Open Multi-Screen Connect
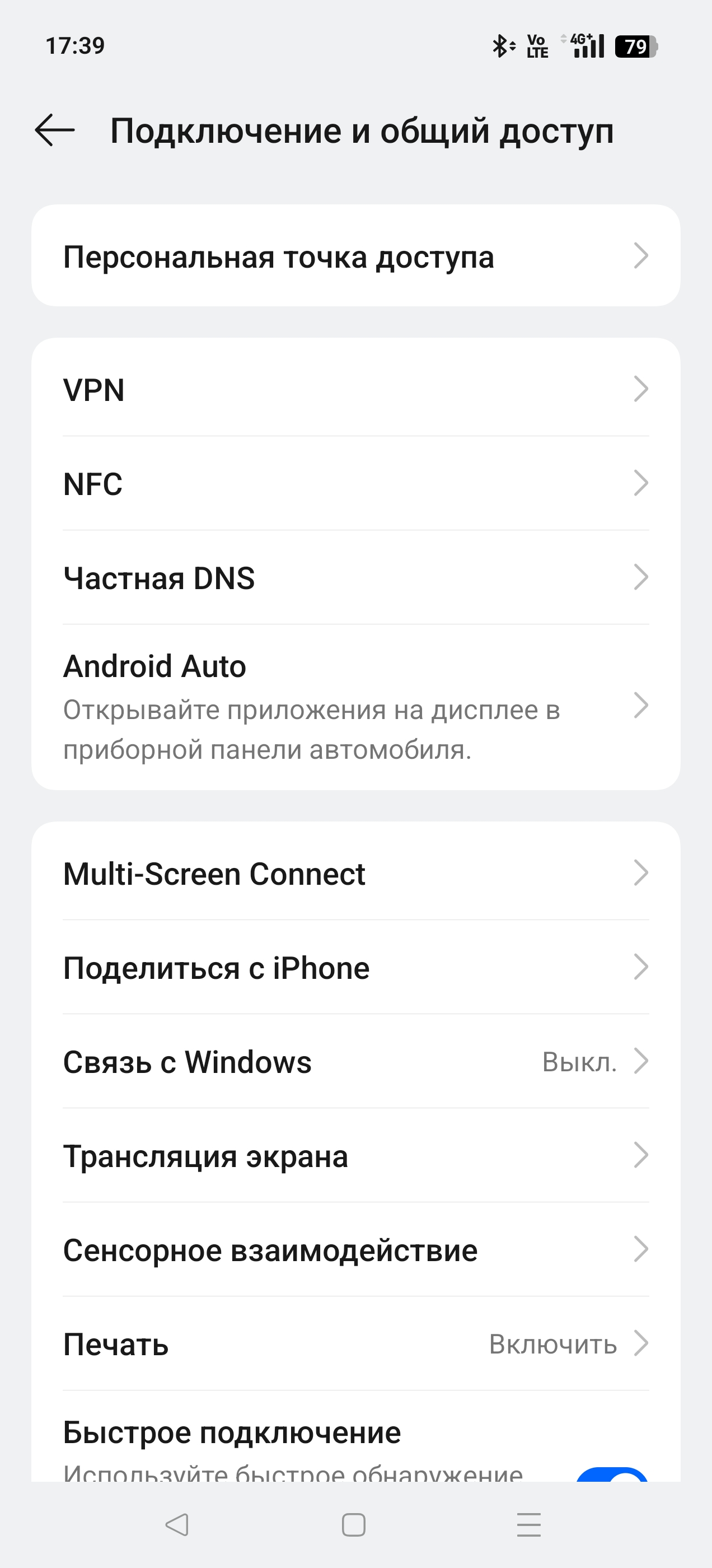Image resolution: width=712 pixels, height=1568 pixels. coord(356,873)
